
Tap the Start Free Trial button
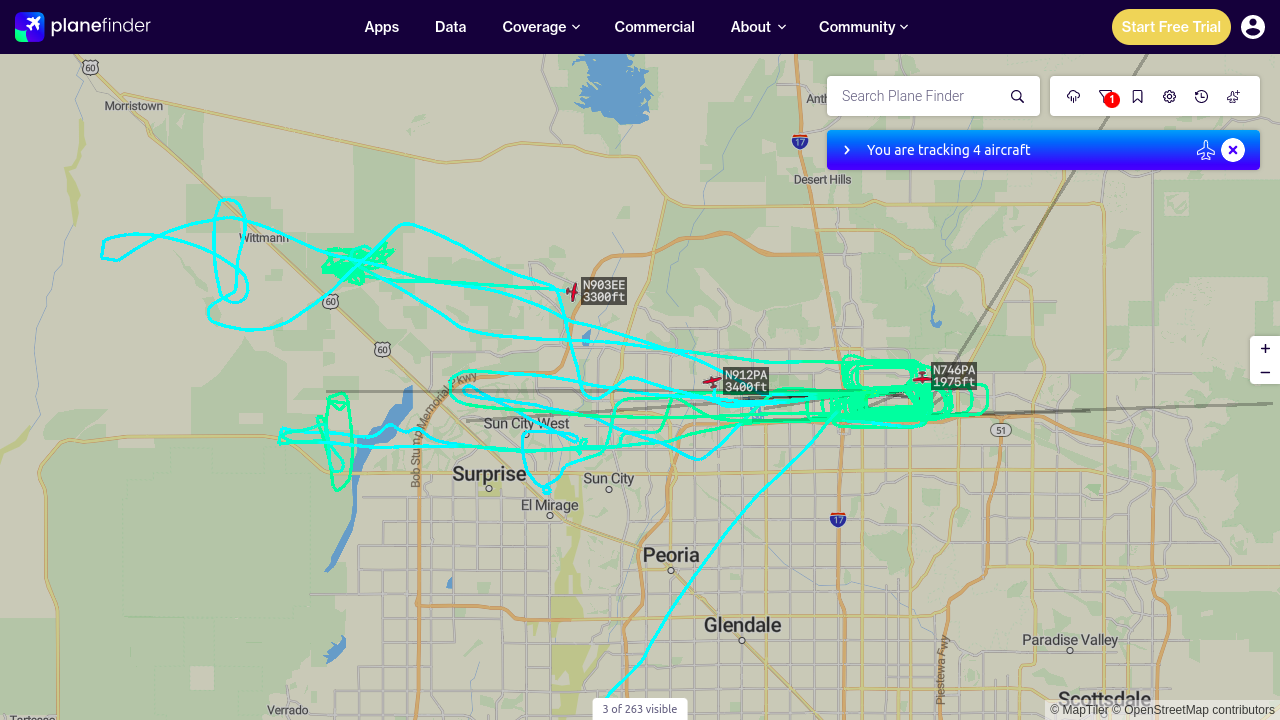pyautogui.click(x=1171, y=27)
